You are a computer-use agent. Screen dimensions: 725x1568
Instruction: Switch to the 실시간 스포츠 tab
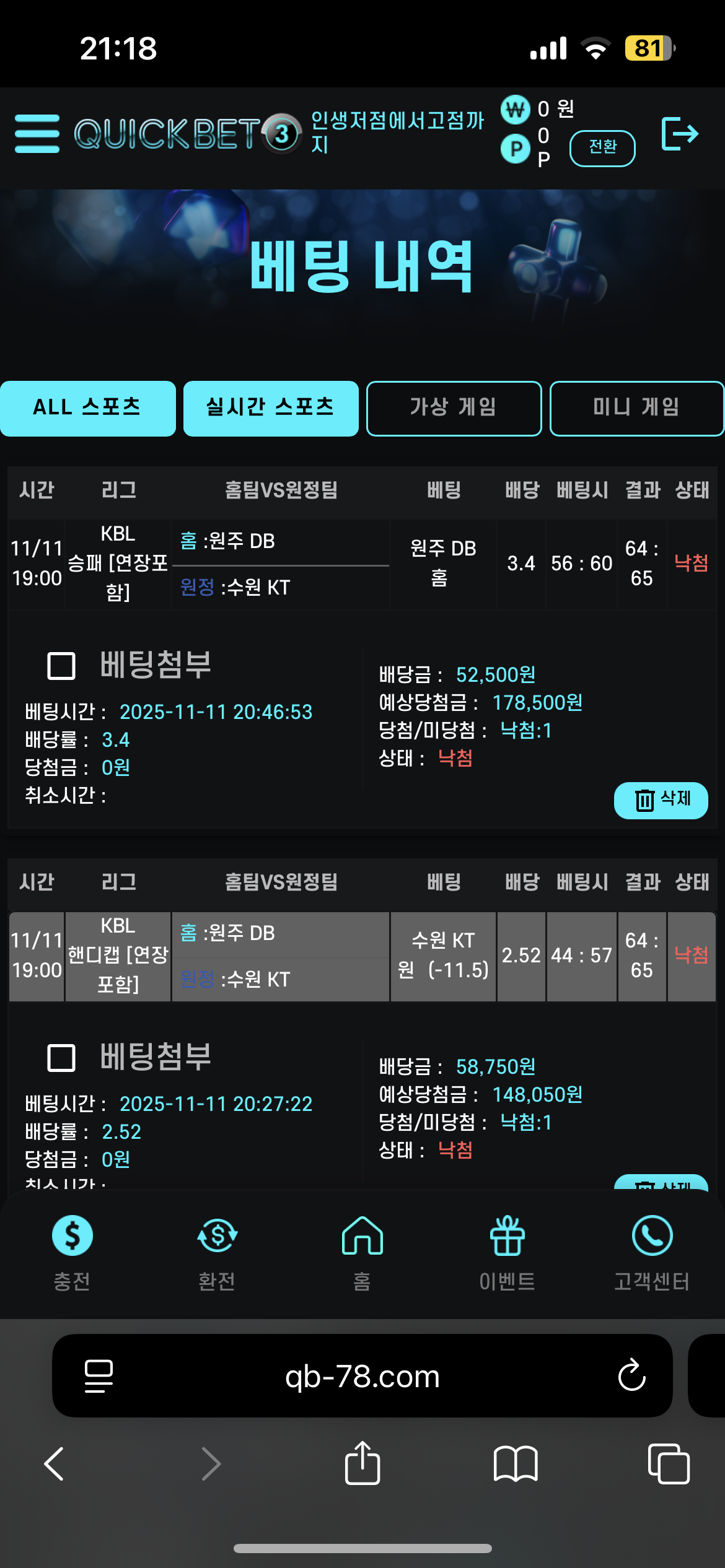[x=271, y=408]
